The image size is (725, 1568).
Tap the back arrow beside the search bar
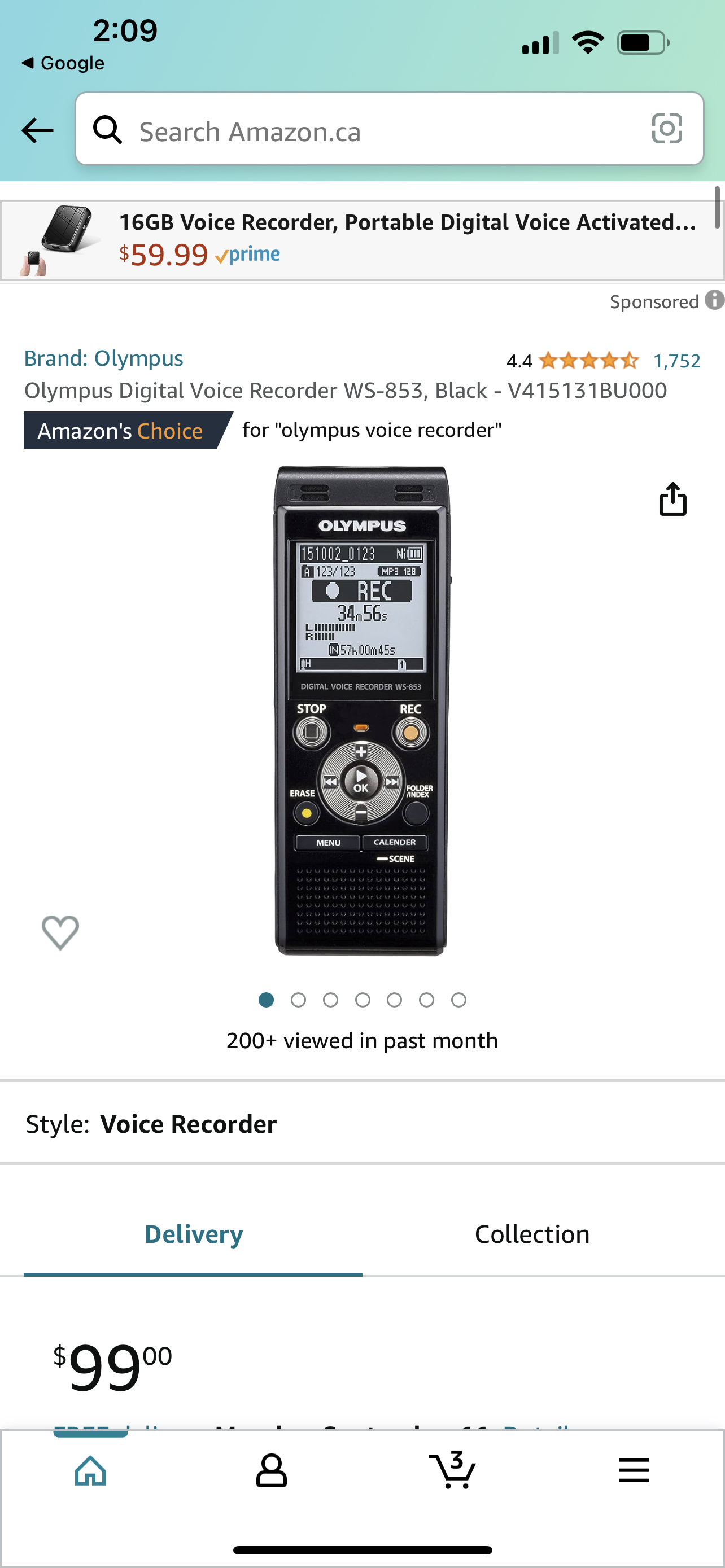tap(37, 130)
